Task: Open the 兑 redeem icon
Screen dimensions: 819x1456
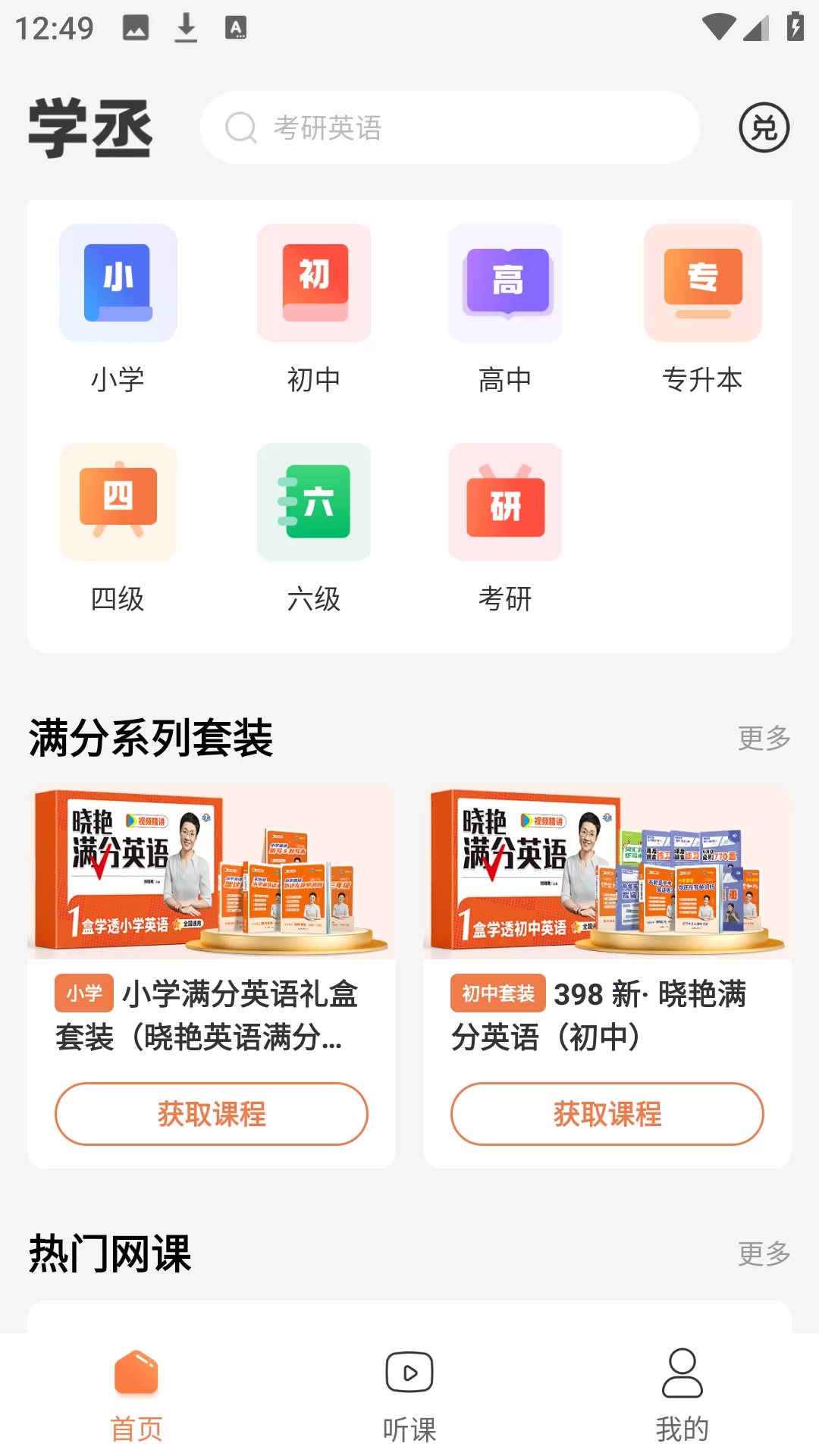Action: coord(764,129)
